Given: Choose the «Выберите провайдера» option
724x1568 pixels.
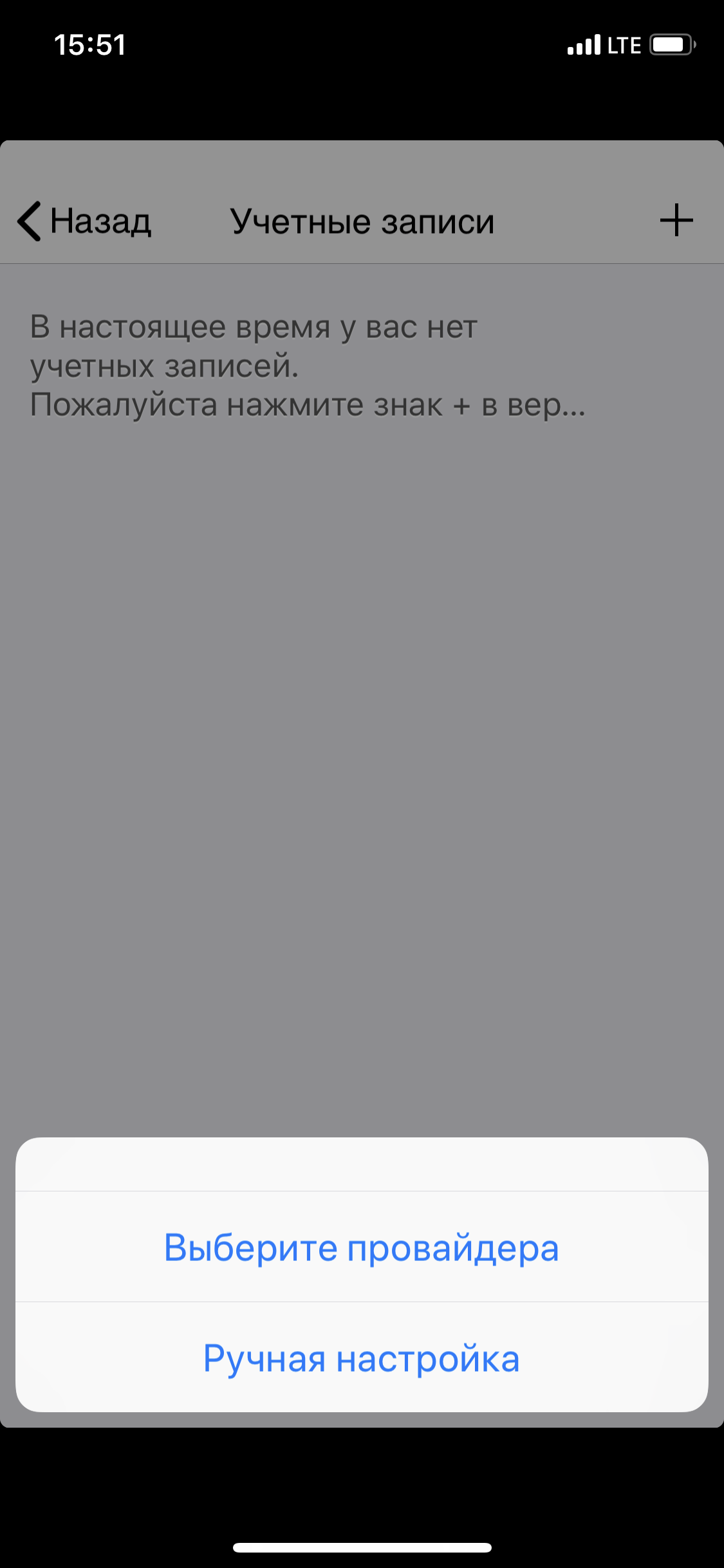Looking at the screenshot, I should 362,1247.
